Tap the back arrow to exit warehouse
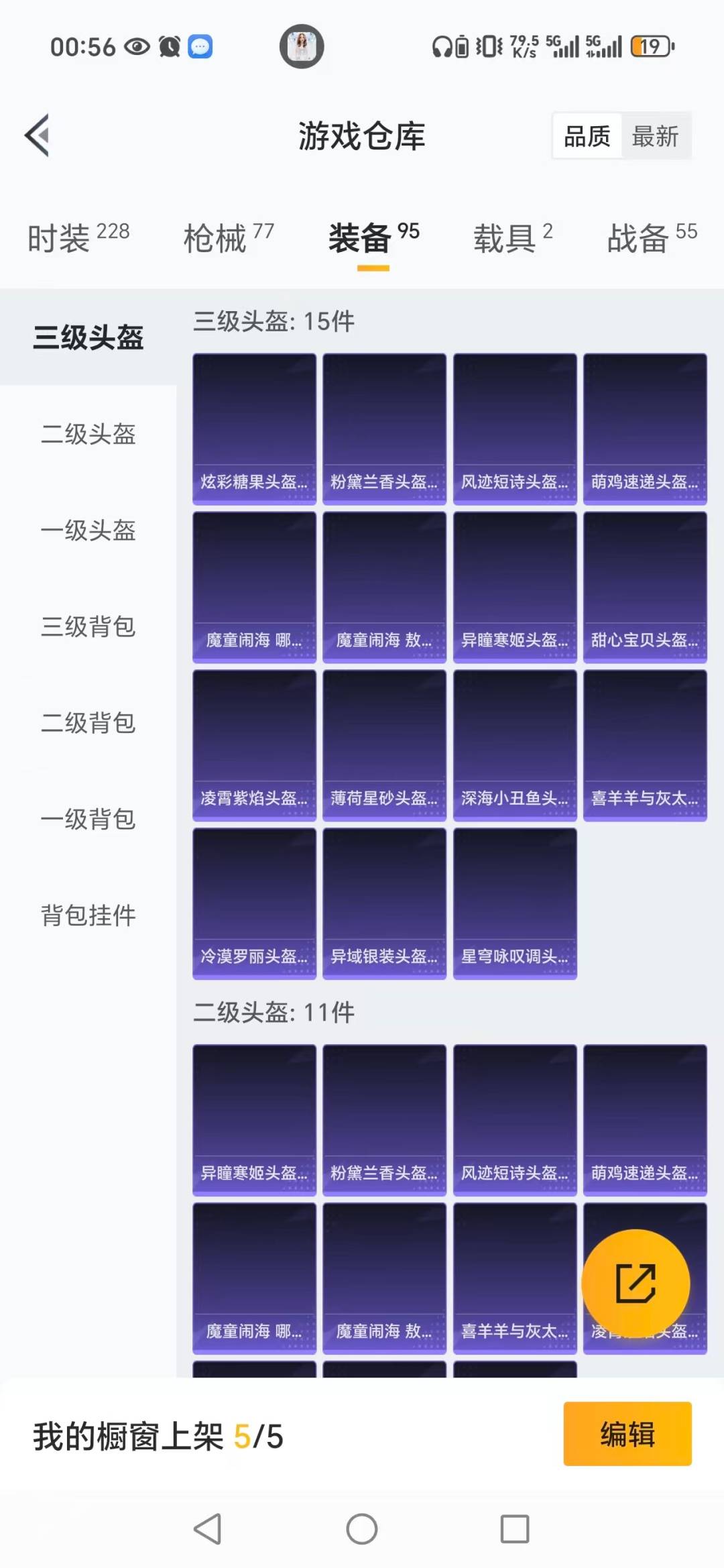Viewport: 724px width, 1568px height. 38,134
